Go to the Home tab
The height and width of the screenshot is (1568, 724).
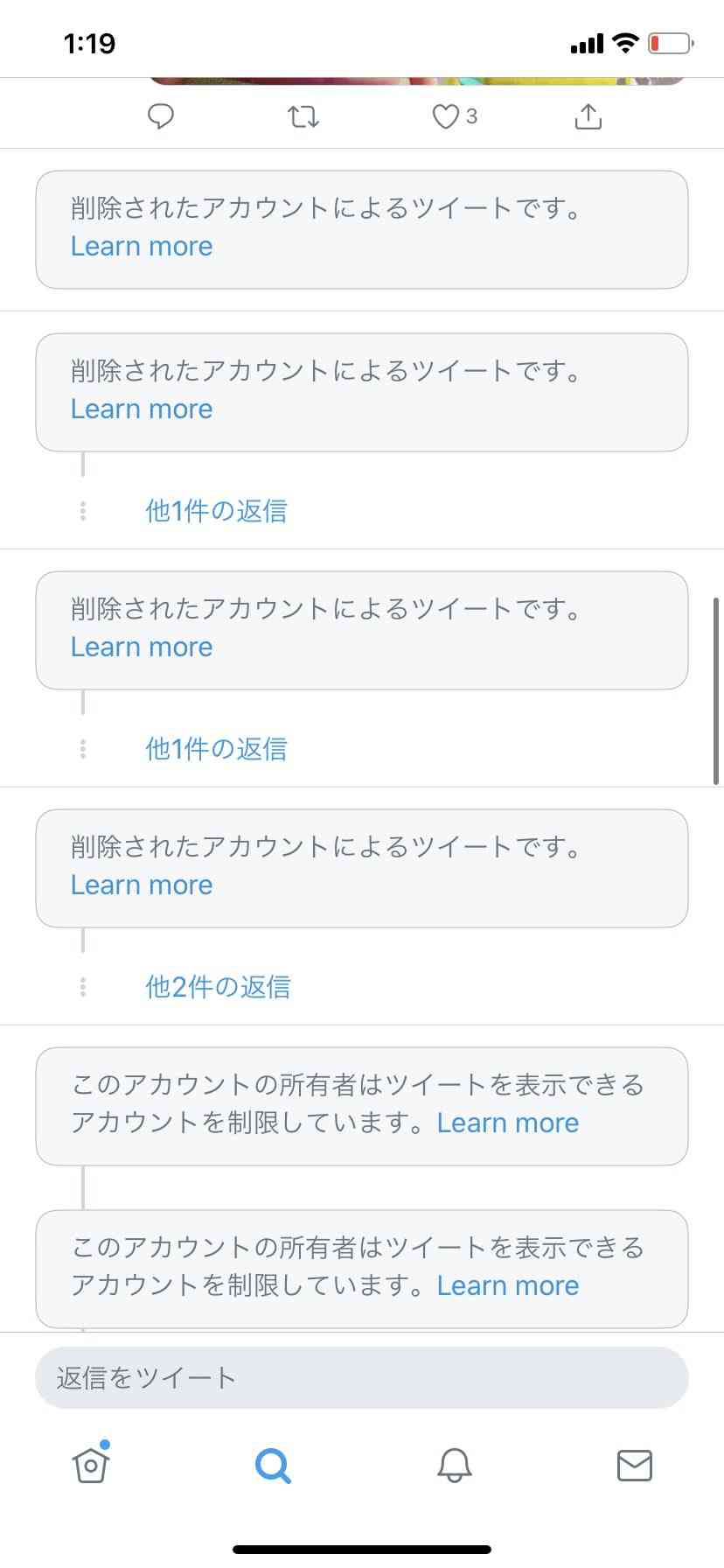click(x=91, y=1464)
